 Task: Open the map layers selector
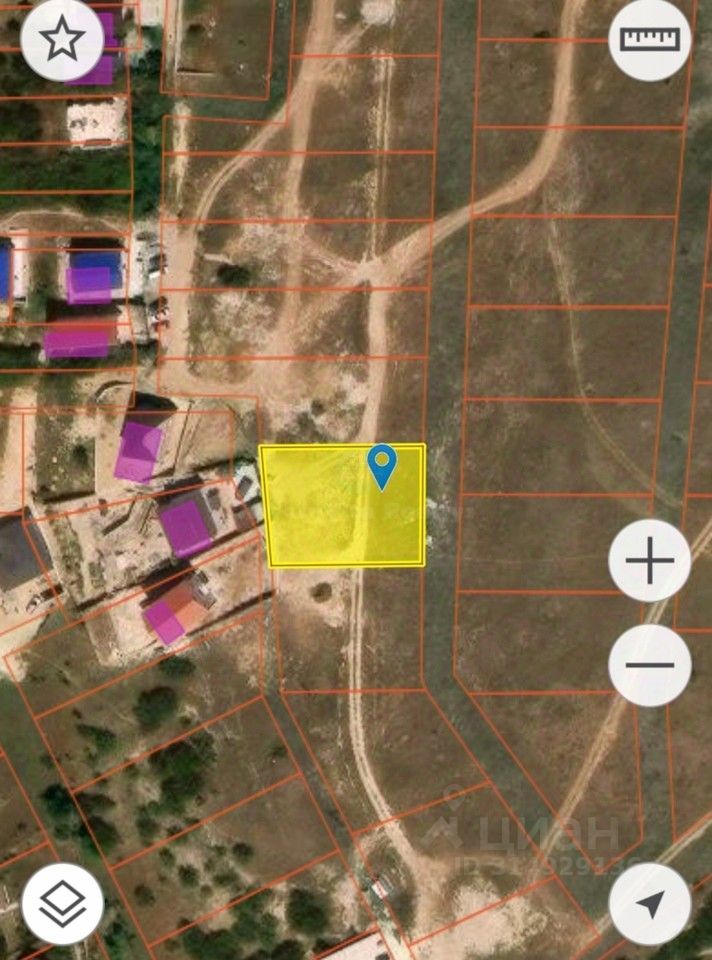coord(63,903)
